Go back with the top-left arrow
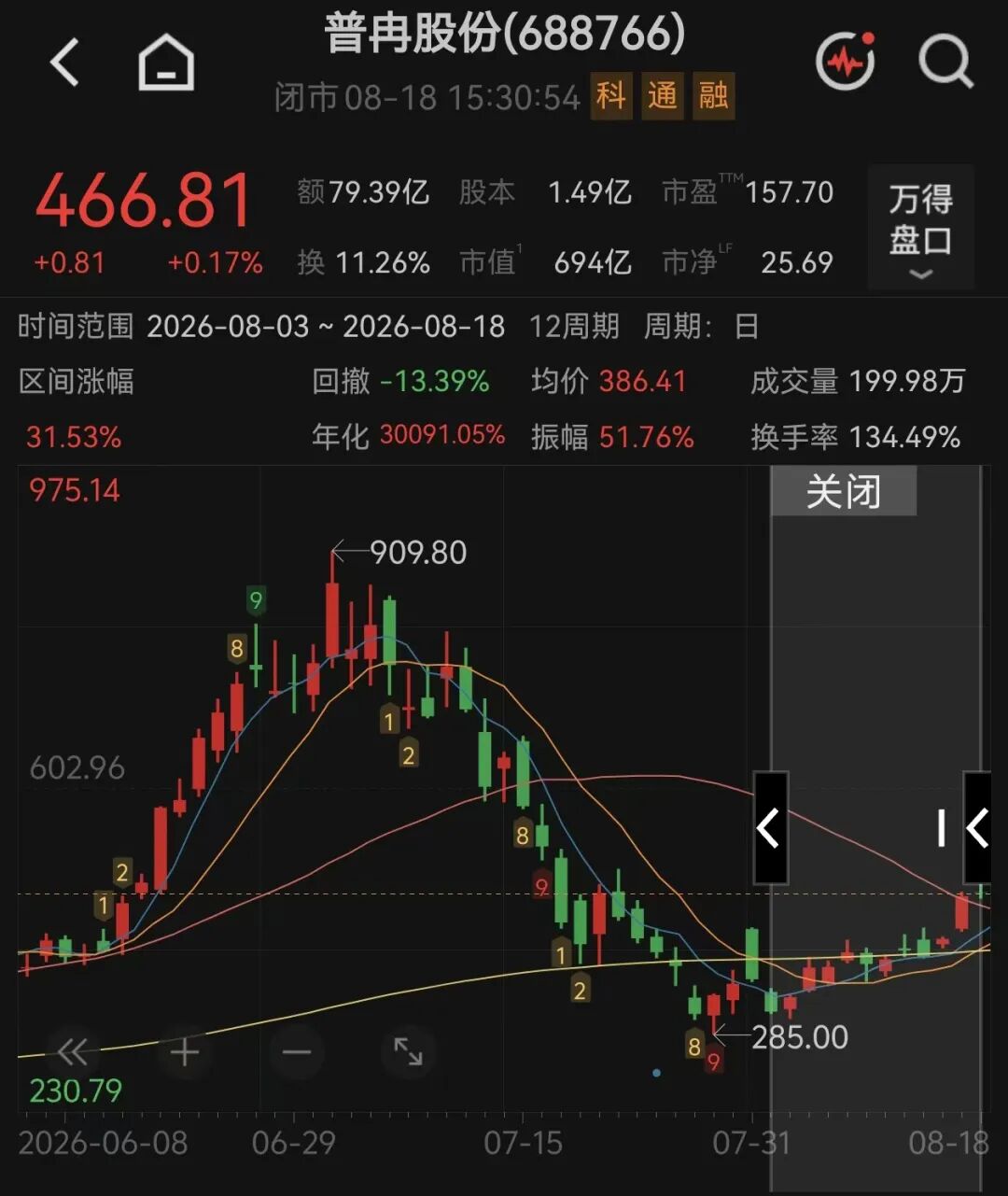Screen dimensions: 1008x1196 [x=64, y=64]
